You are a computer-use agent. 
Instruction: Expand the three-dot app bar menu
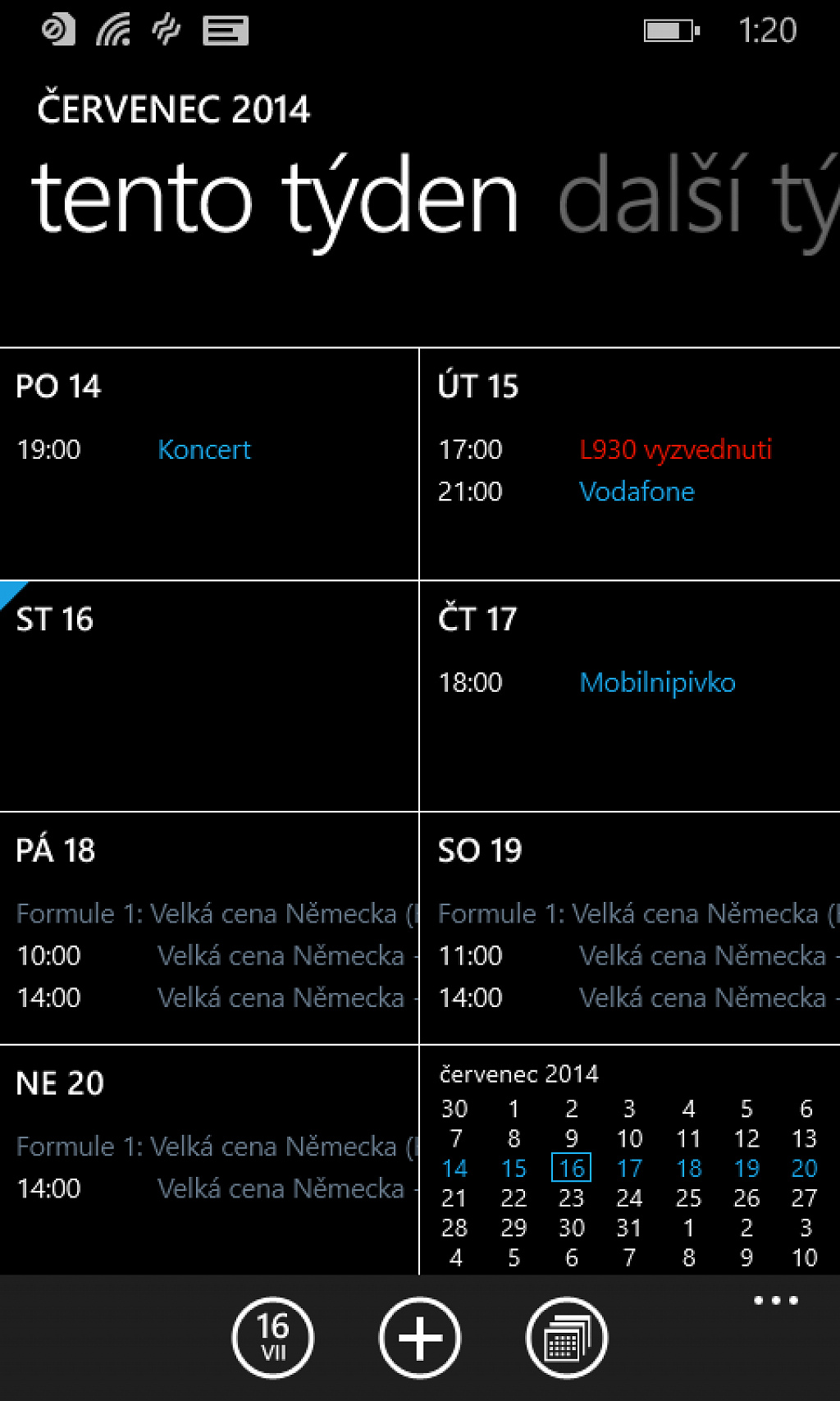tap(775, 1300)
